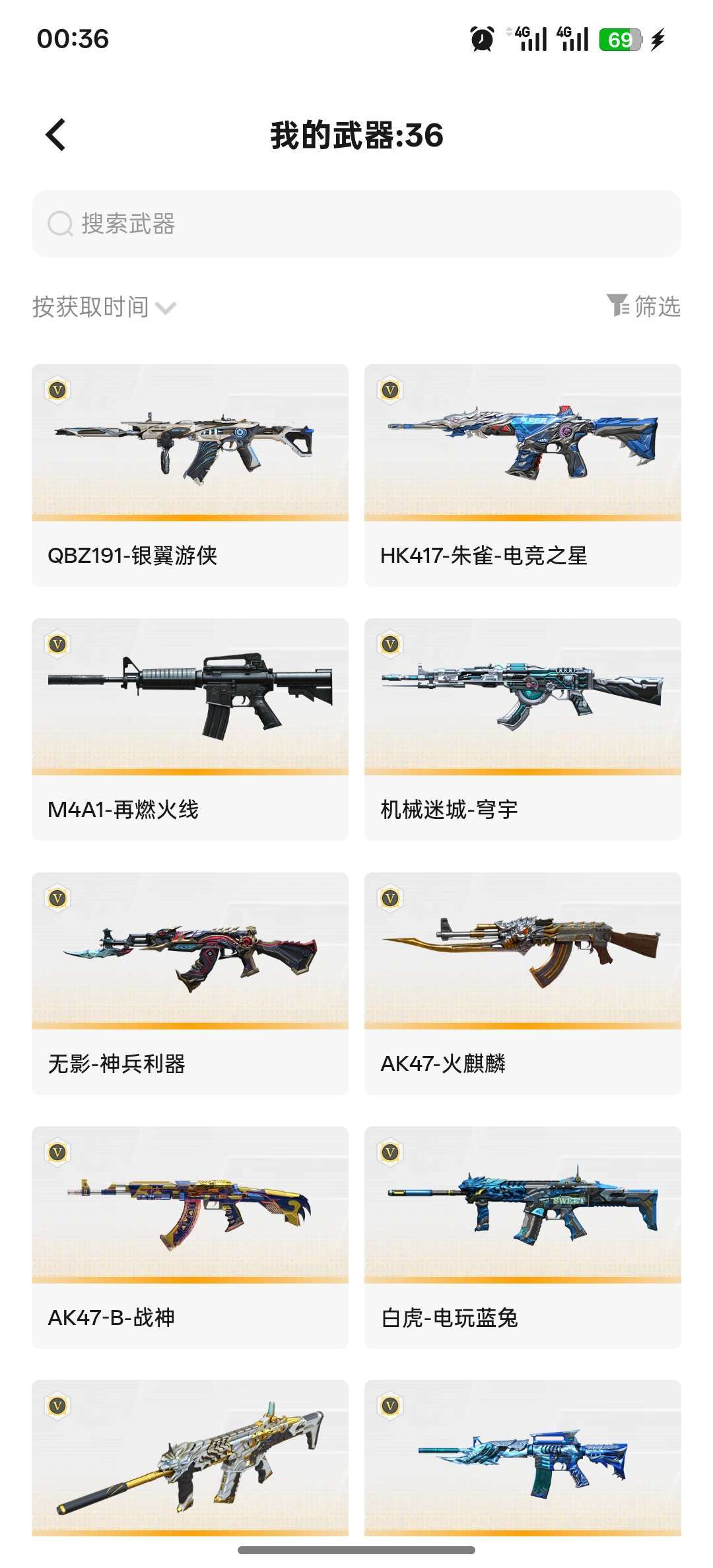Image resolution: width=713 pixels, height=1568 pixels.
Task: View the AK47-火麒麟 weapon card
Action: click(522, 983)
